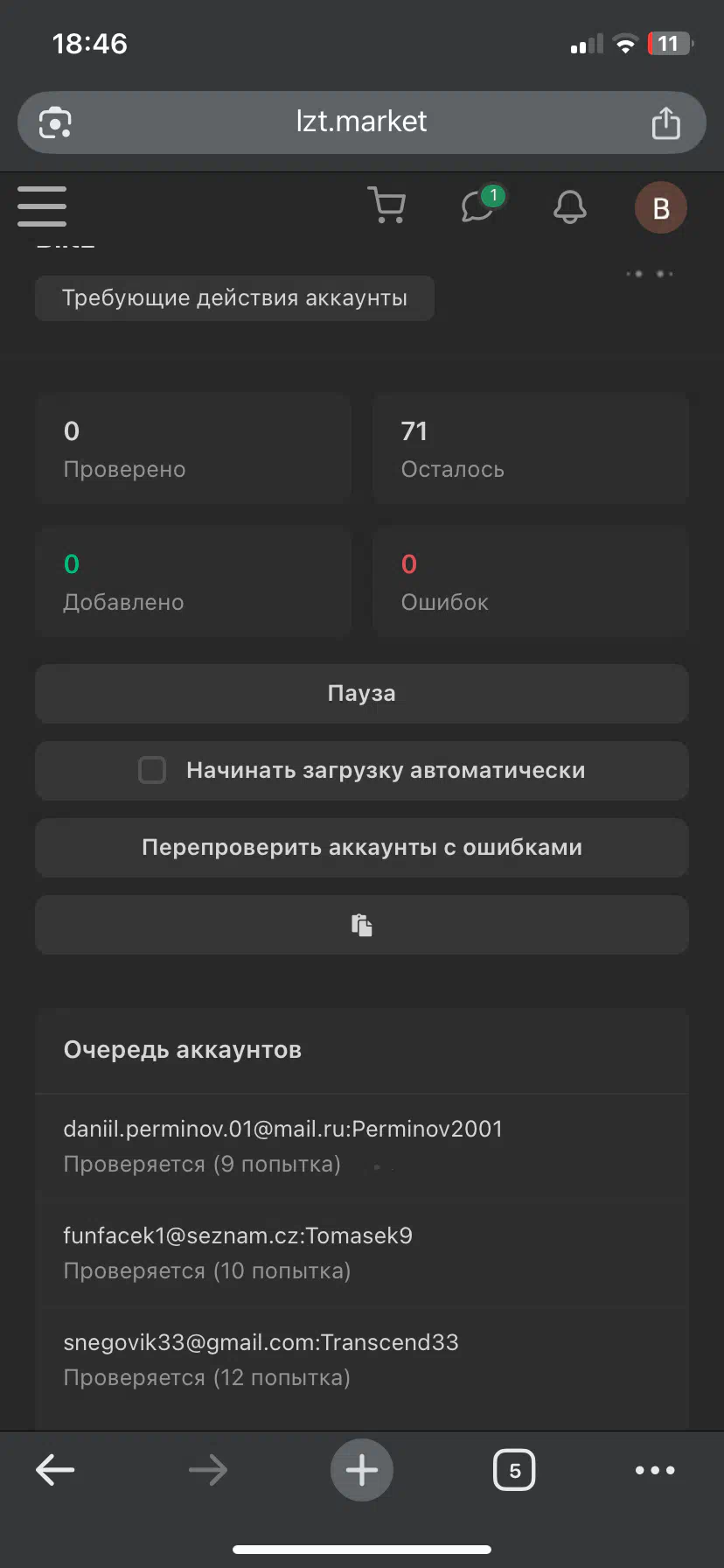Tap the Пауза button
The image size is (724, 1568).
pyautogui.click(x=362, y=694)
